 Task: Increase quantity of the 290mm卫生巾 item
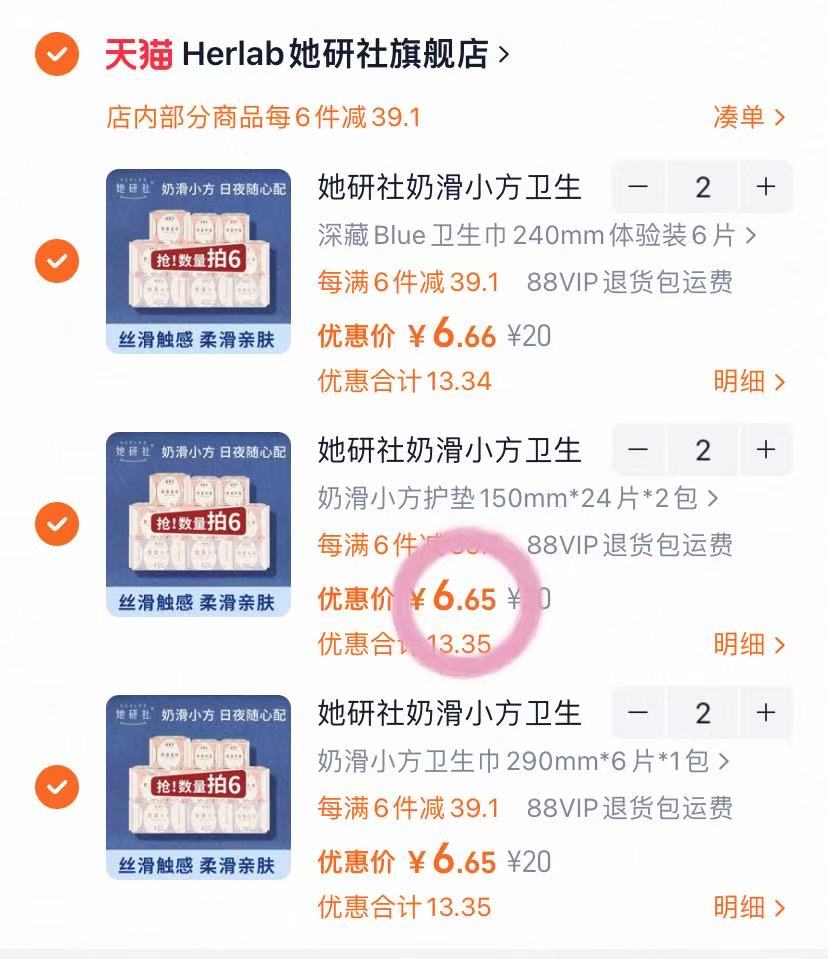pos(766,714)
